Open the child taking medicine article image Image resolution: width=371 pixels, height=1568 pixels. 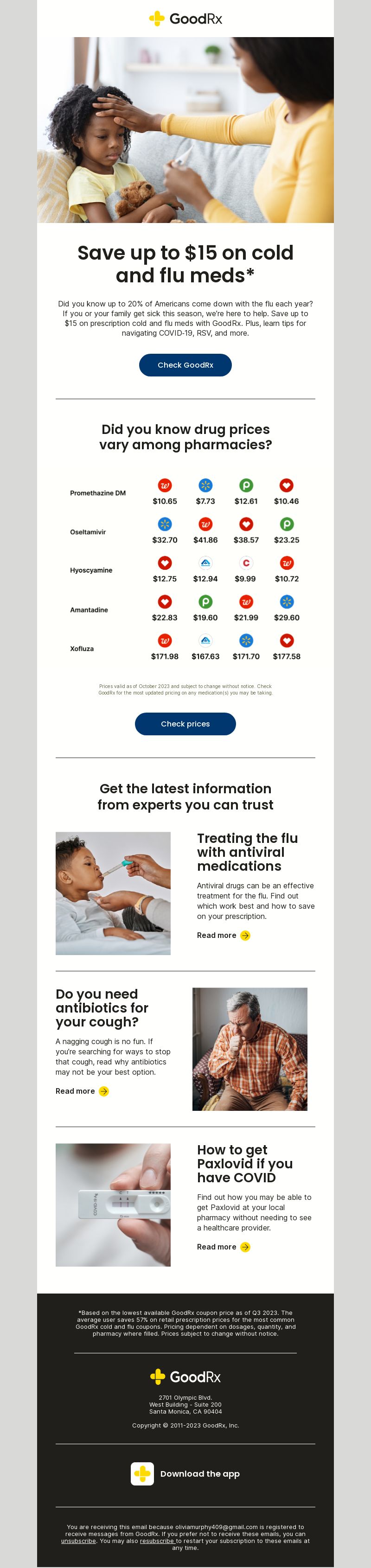(x=113, y=893)
